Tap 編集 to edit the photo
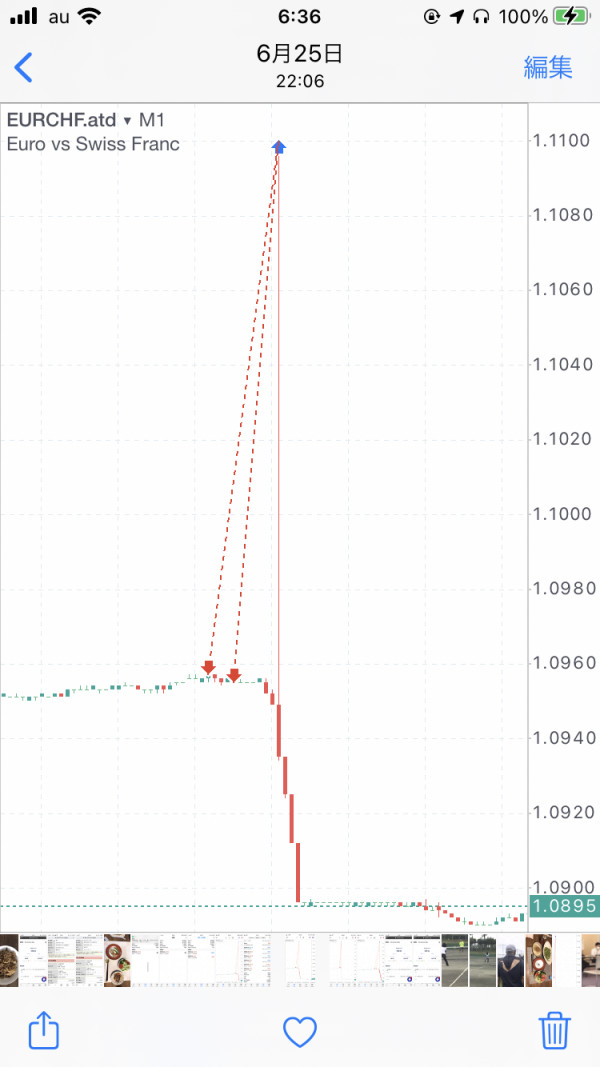600x1067 pixels. [x=548, y=67]
